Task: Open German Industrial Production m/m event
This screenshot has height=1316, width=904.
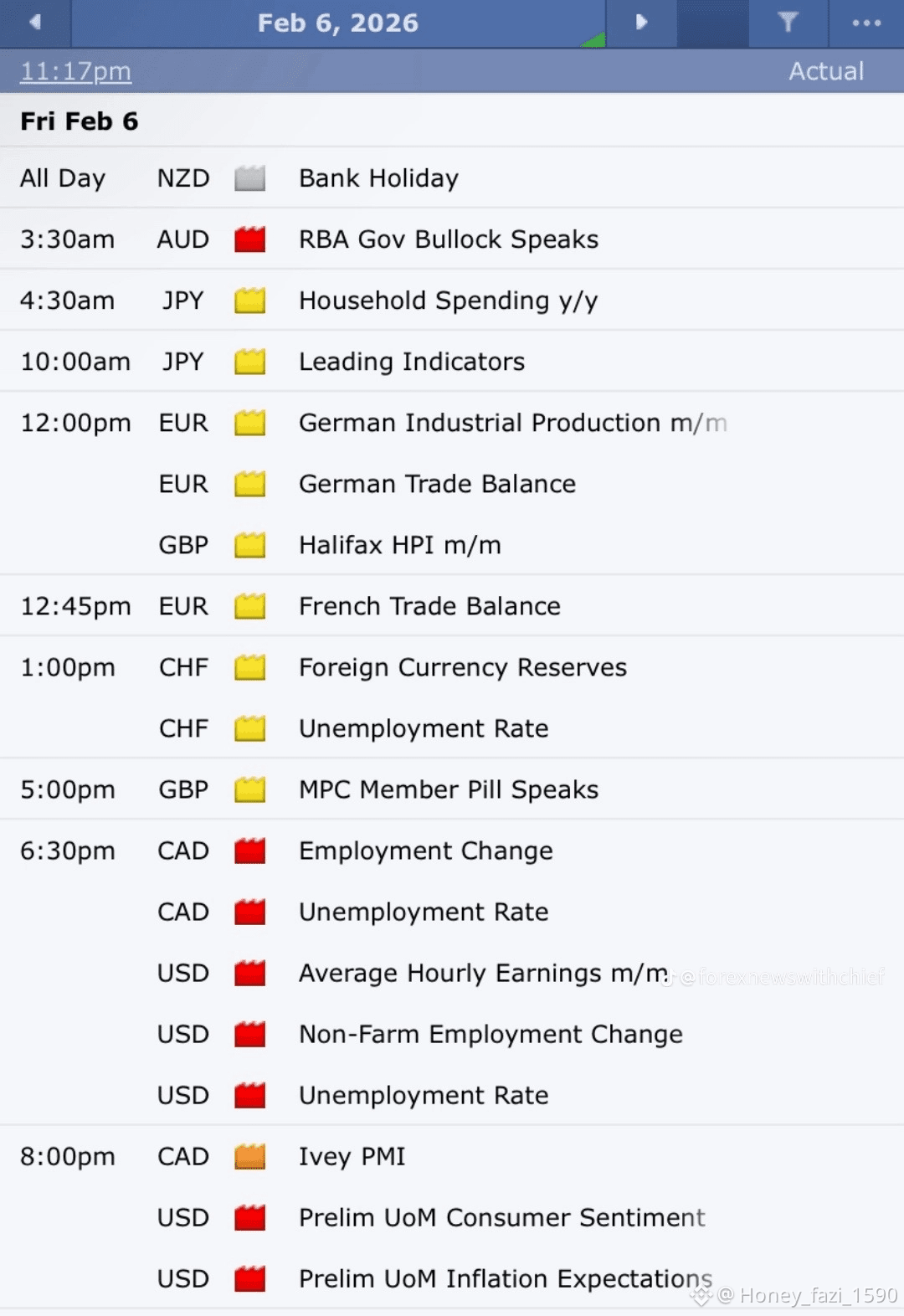Action: tap(512, 423)
